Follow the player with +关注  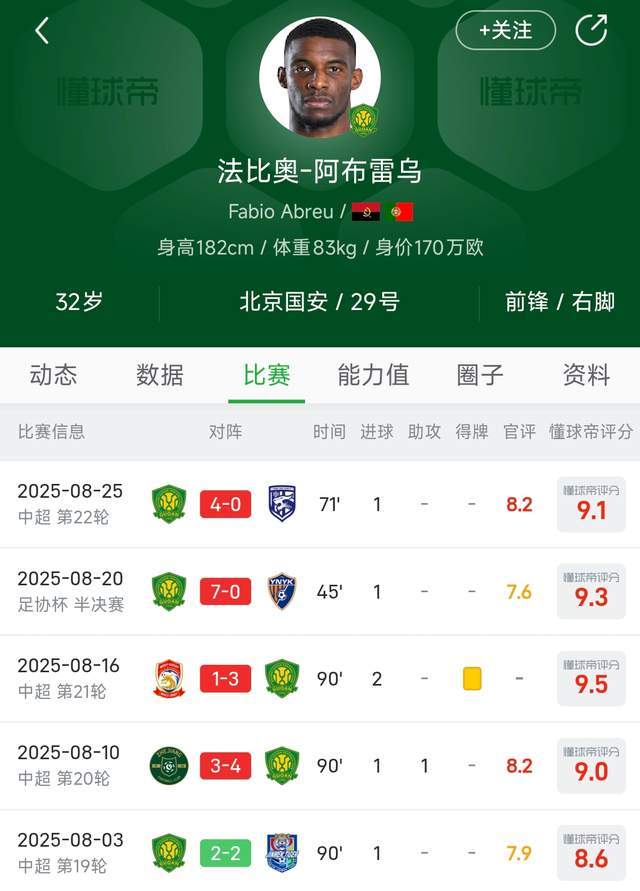tap(505, 31)
